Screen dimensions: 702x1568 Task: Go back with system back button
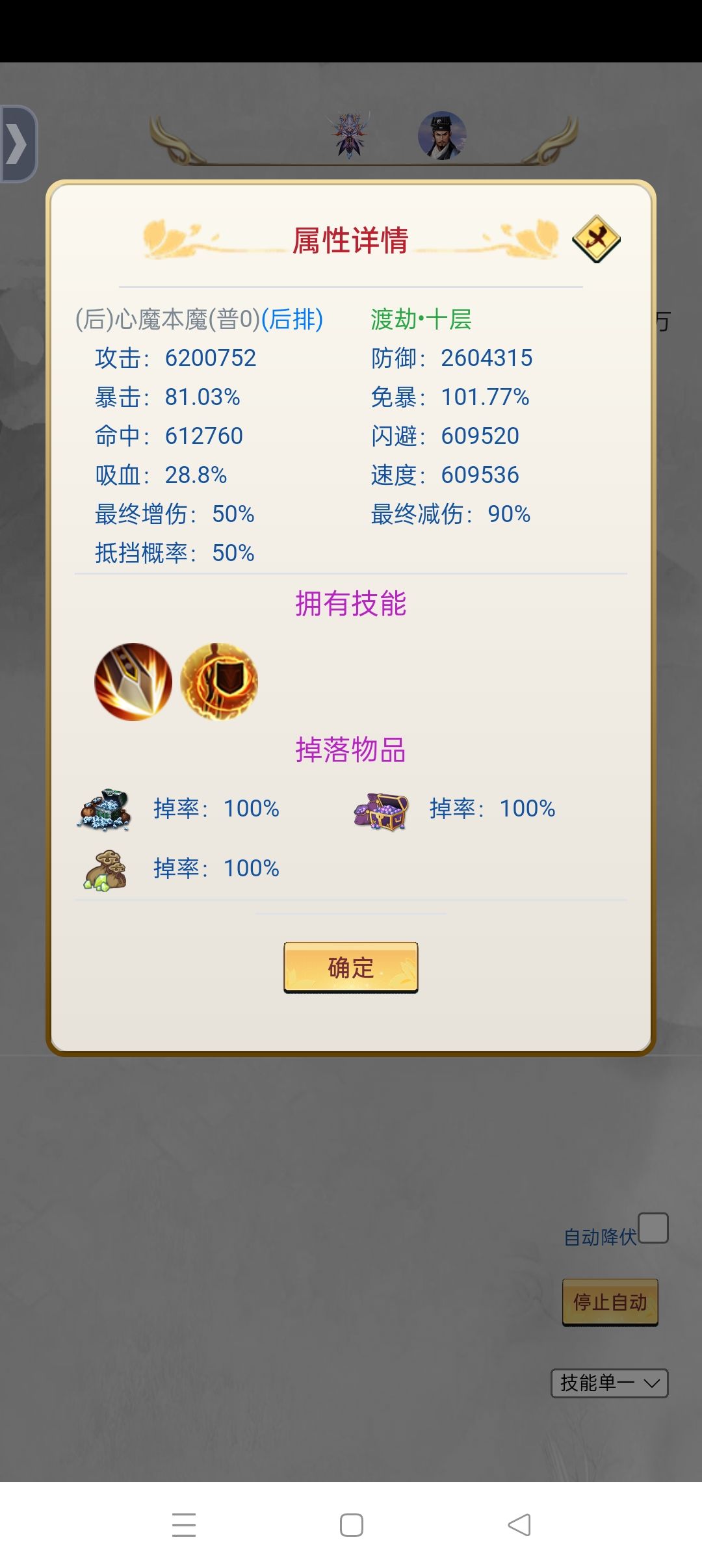click(519, 1524)
